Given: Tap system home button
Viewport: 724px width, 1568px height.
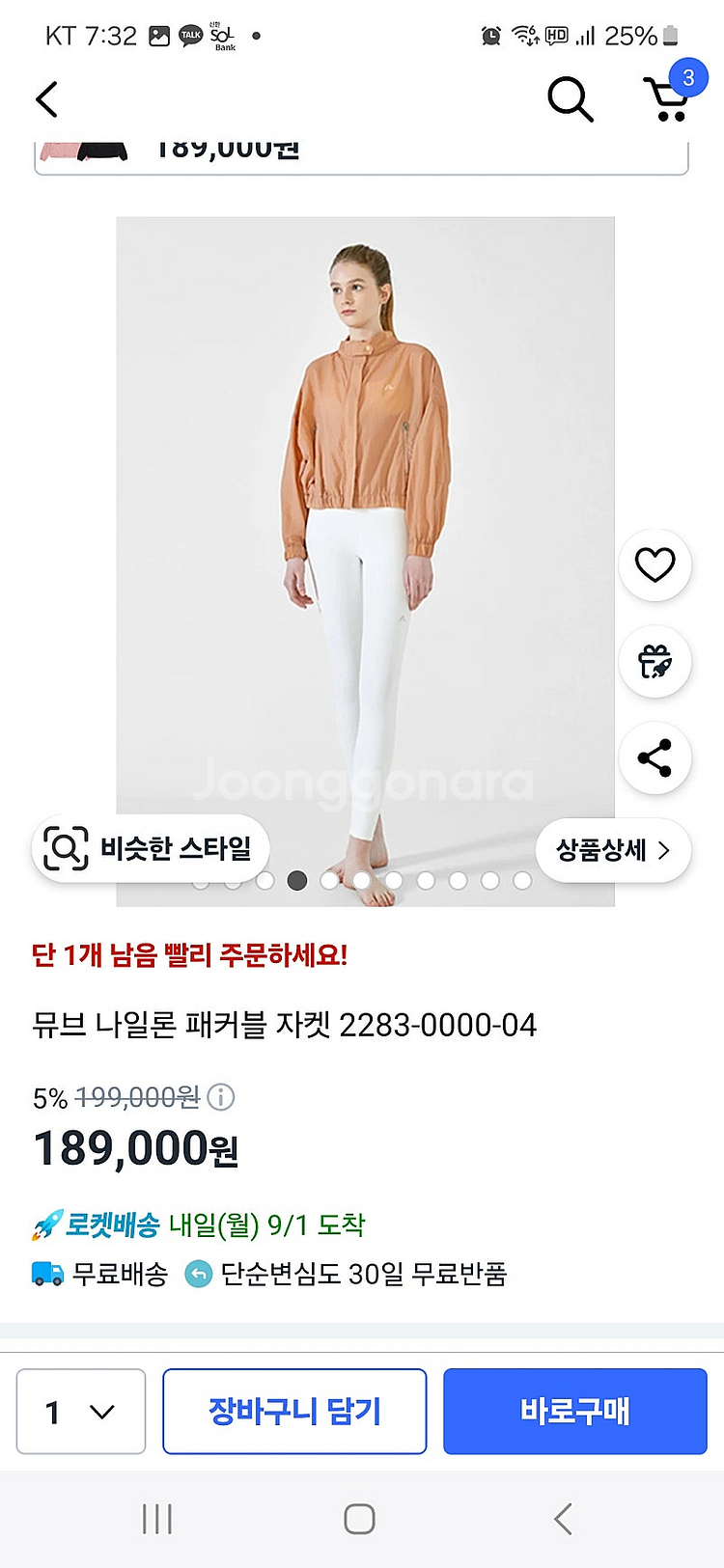Looking at the screenshot, I should click(x=359, y=1519).
